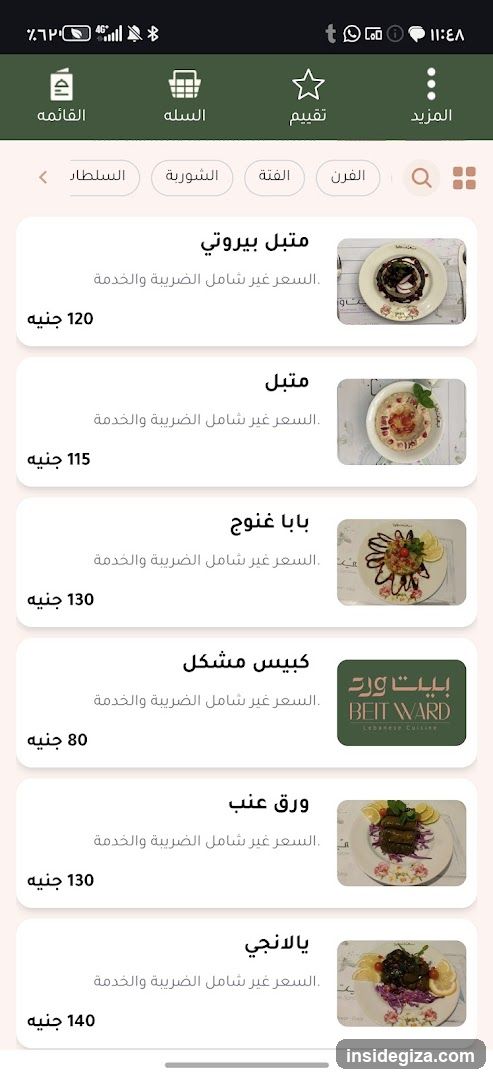The image size is (493, 1080).
Task: Select the الشوربة category chip
Action: [192, 178]
